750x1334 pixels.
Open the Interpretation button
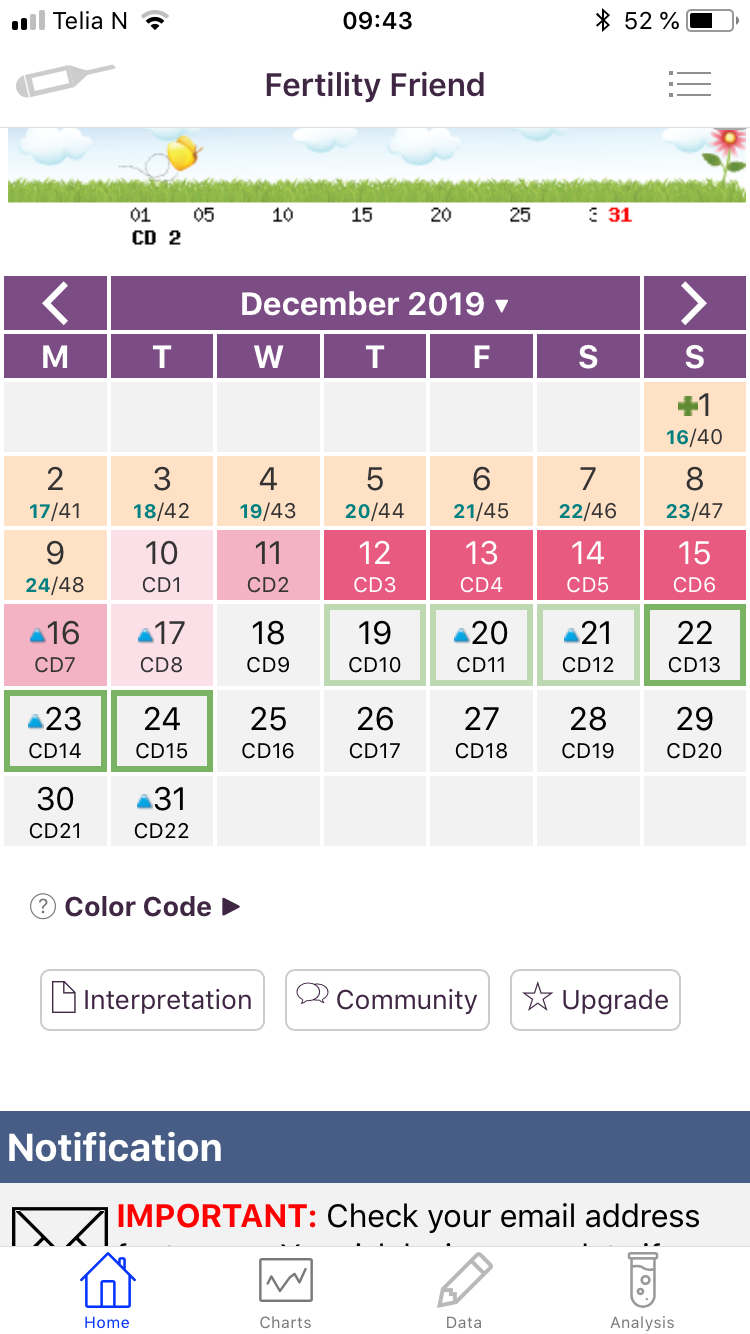(x=152, y=1000)
